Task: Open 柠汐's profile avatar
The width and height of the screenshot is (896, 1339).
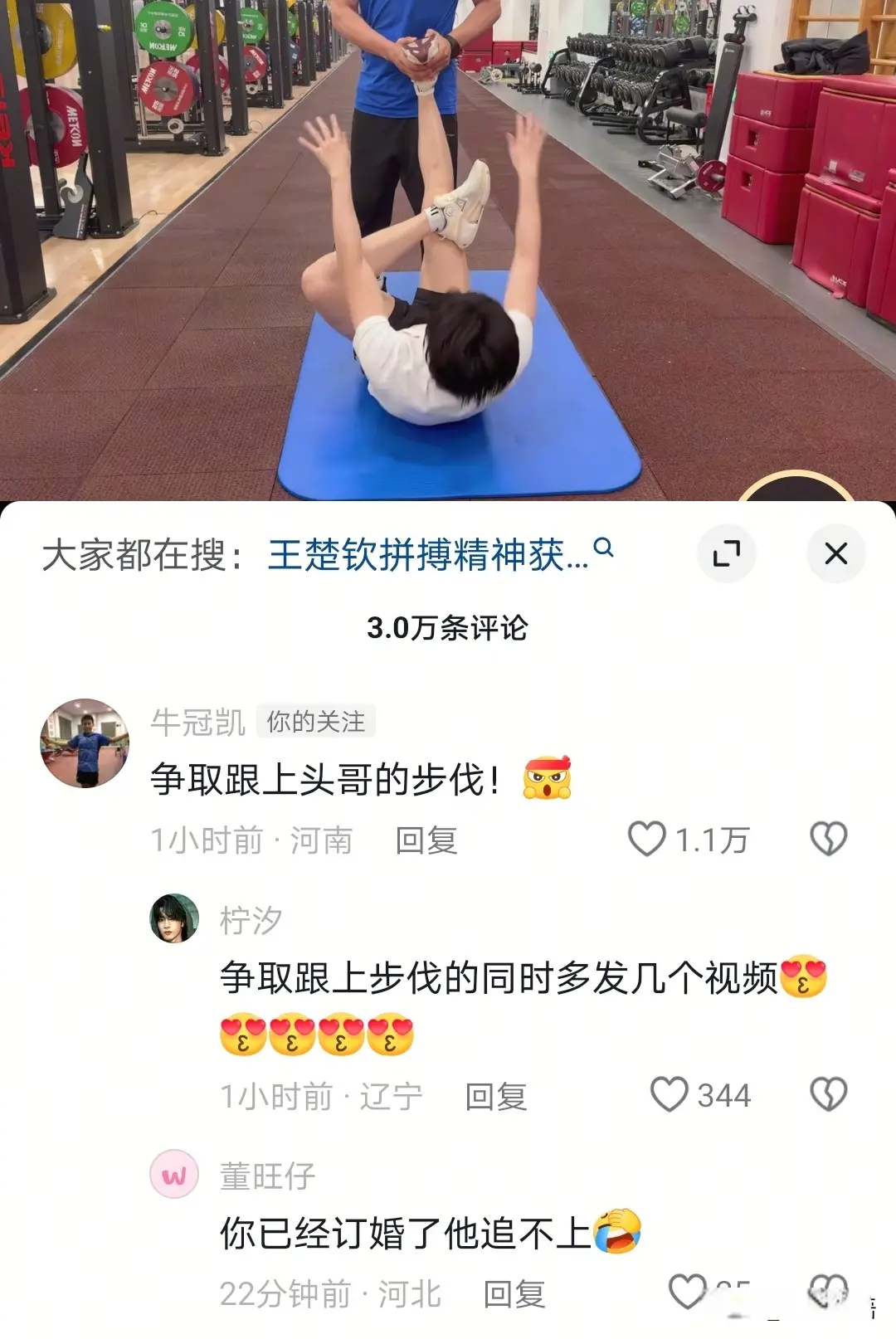Action: pyautogui.click(x=175, y=919)
